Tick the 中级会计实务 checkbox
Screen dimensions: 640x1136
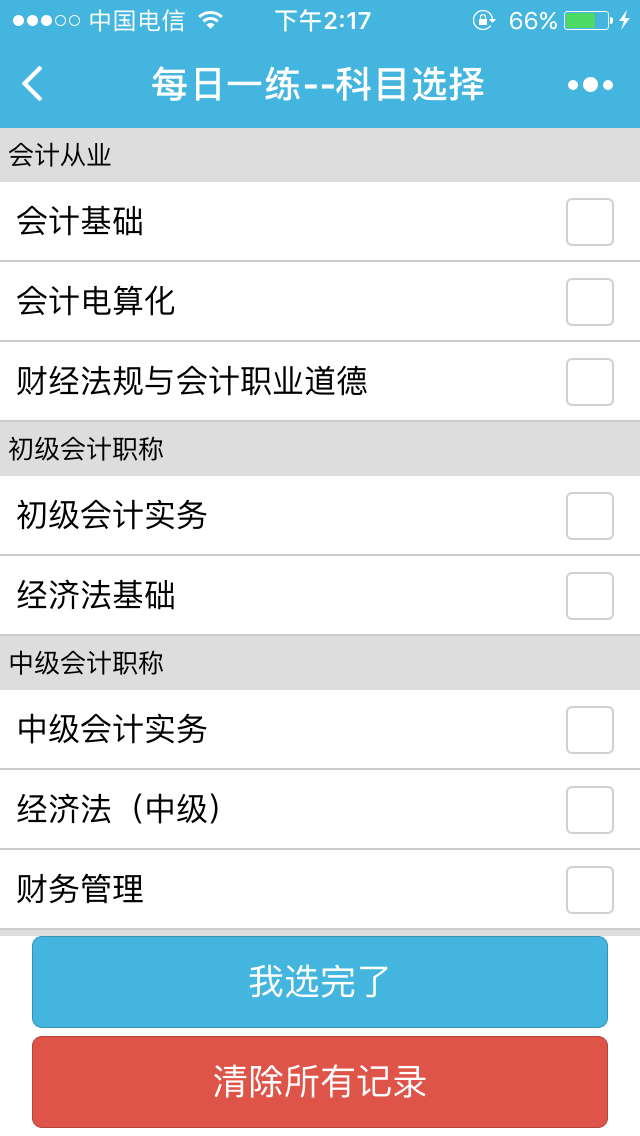pos(590,730)
